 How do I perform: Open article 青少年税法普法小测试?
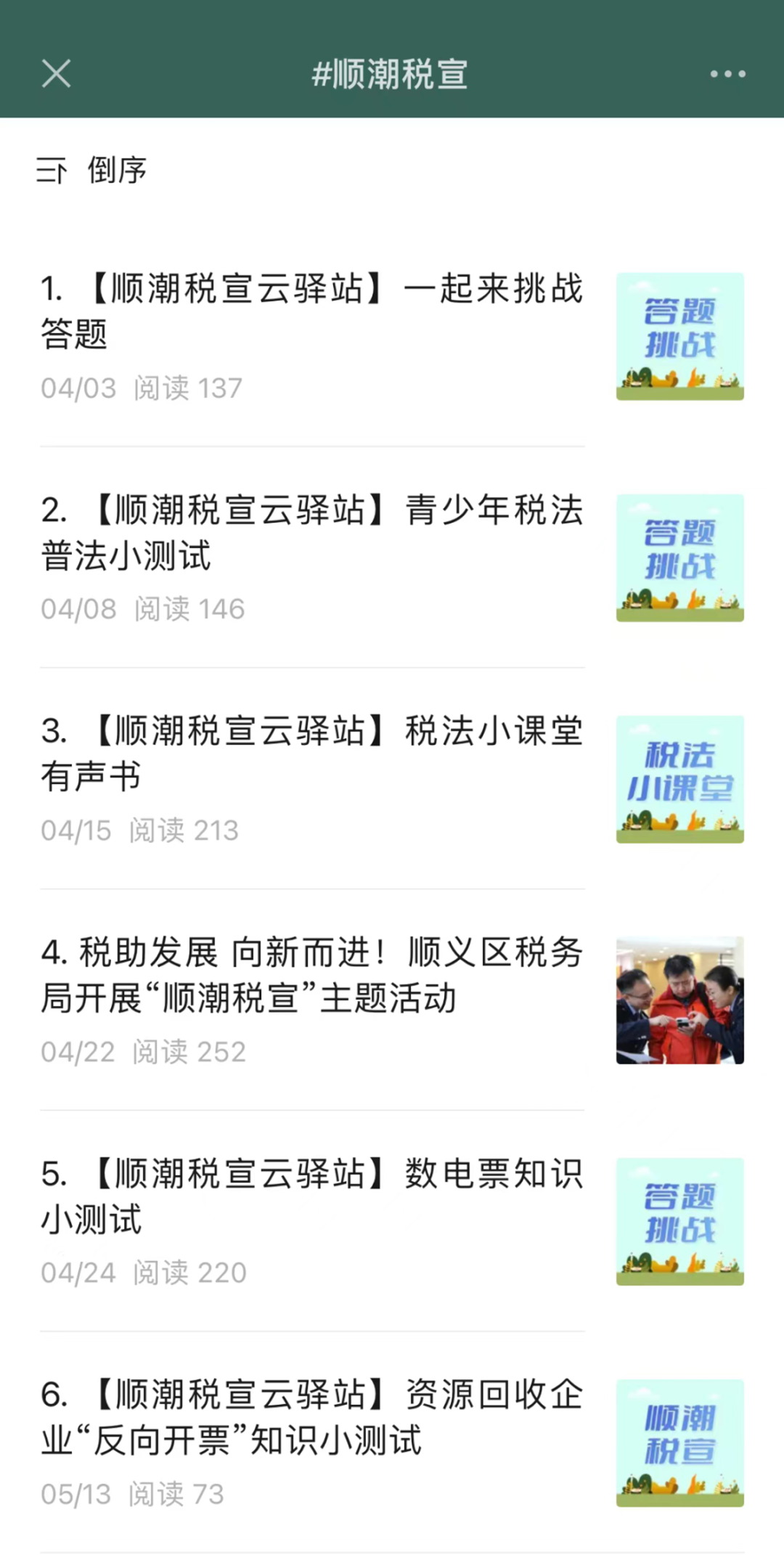(312, 532)
